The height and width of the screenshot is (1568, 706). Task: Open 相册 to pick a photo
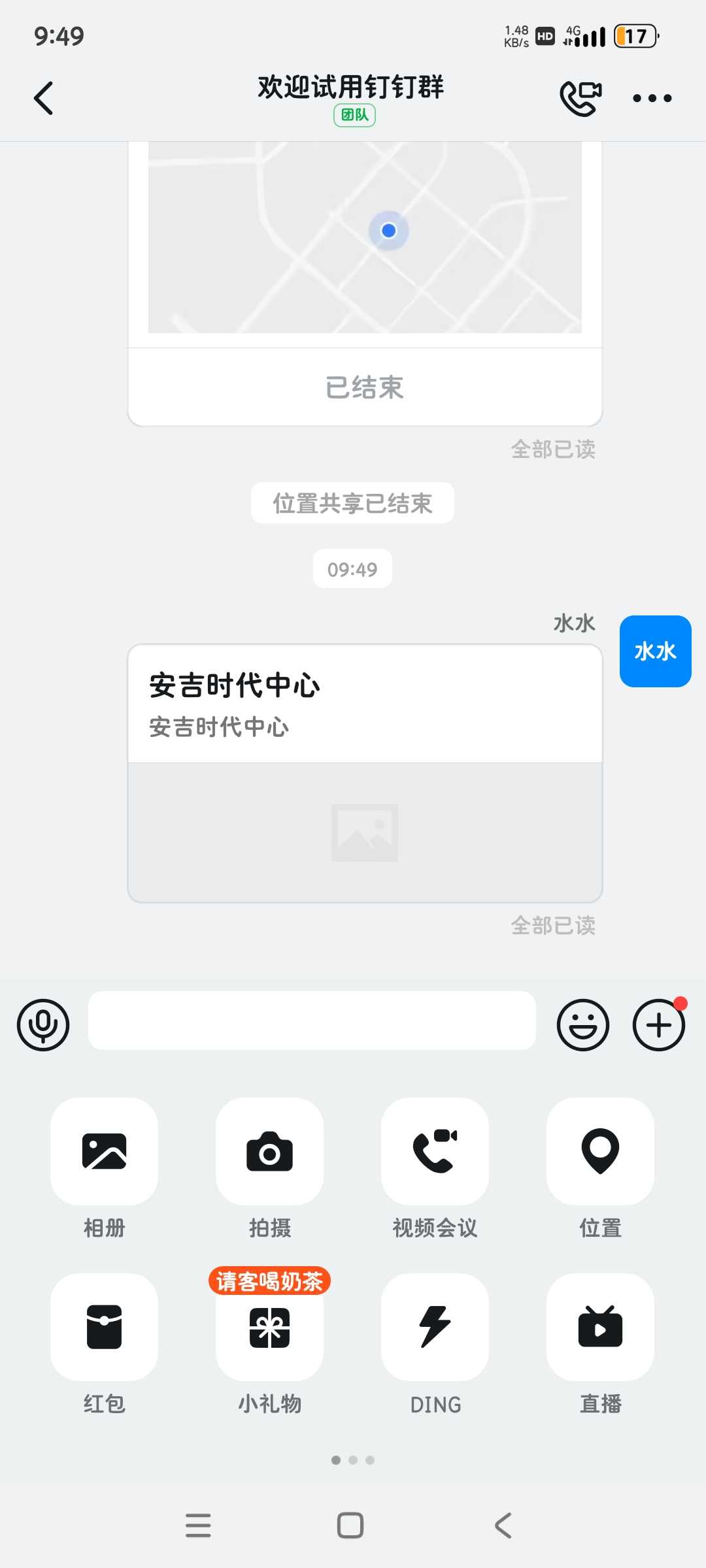pyautogui.click(x=104, y=1151)
